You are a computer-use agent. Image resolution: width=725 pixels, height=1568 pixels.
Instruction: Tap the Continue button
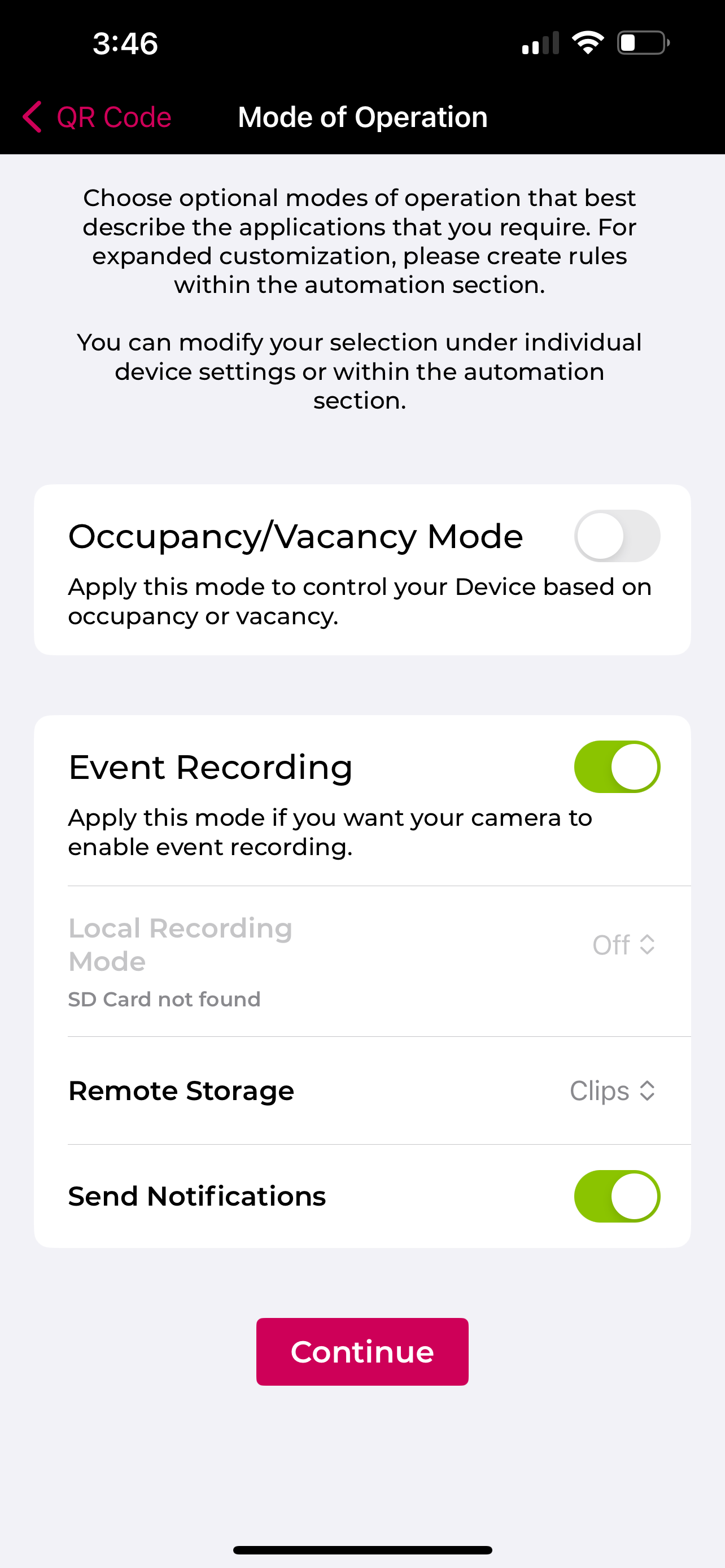coord(362,1352)
